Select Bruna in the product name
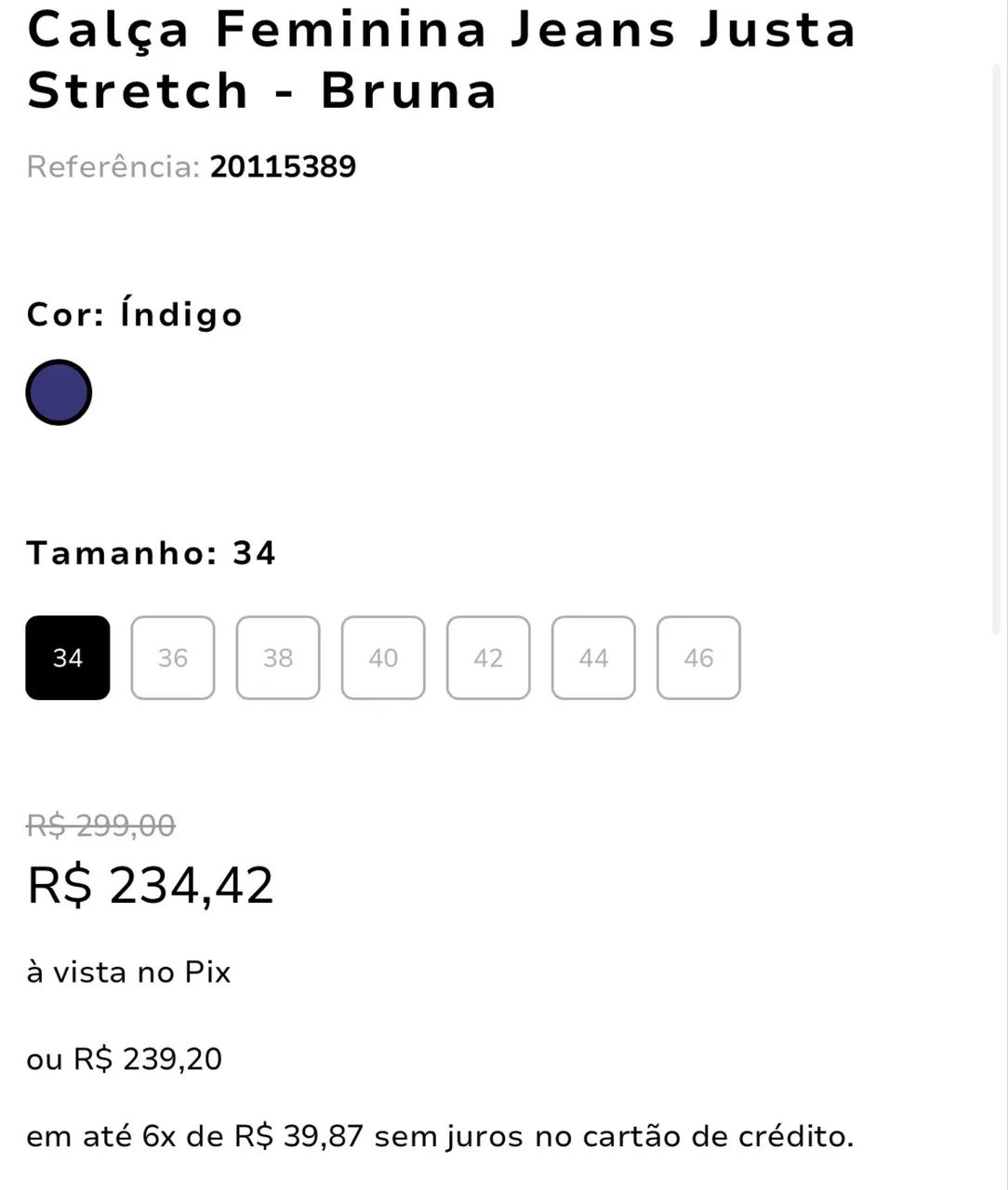This screenshot has height=1190, width=1008. click(407, 90)
